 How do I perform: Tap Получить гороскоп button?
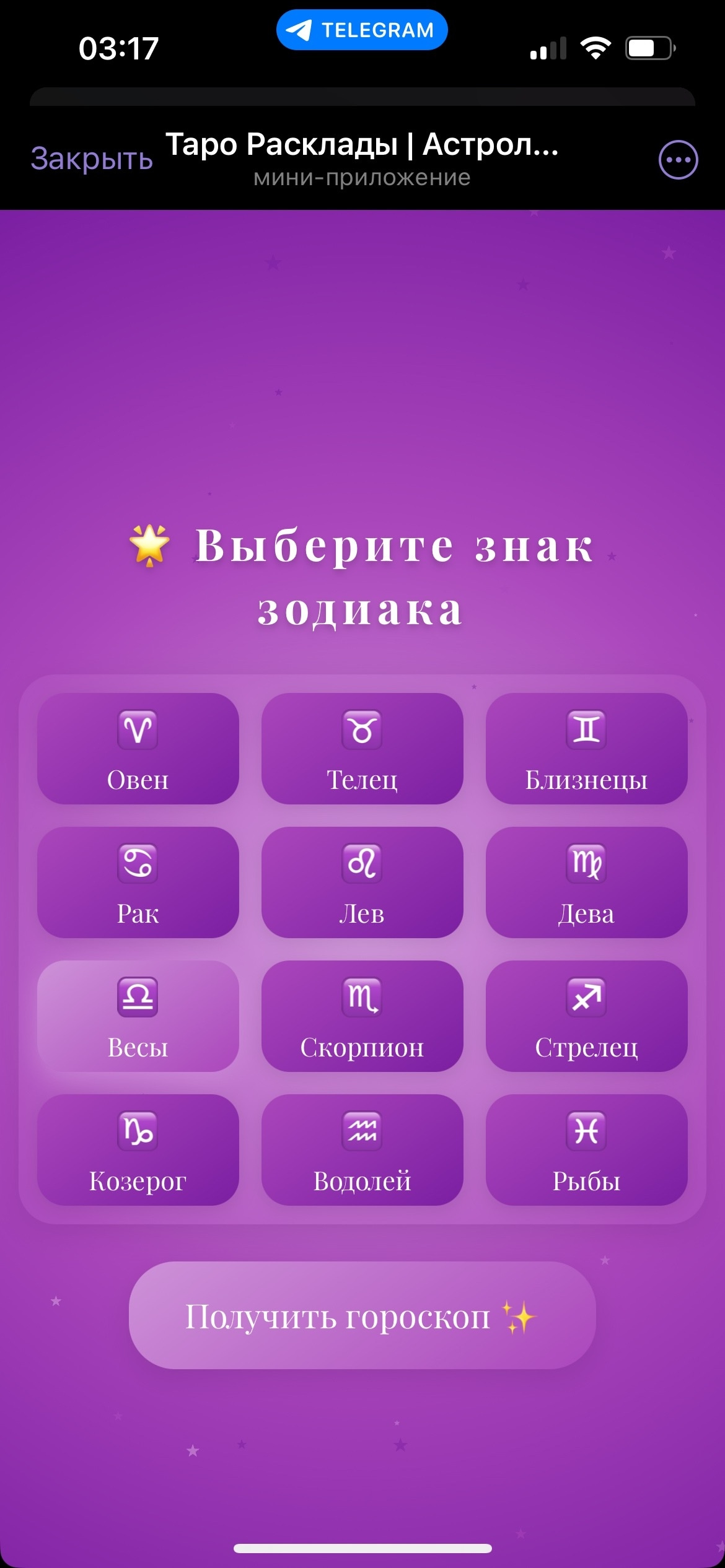362,1316
